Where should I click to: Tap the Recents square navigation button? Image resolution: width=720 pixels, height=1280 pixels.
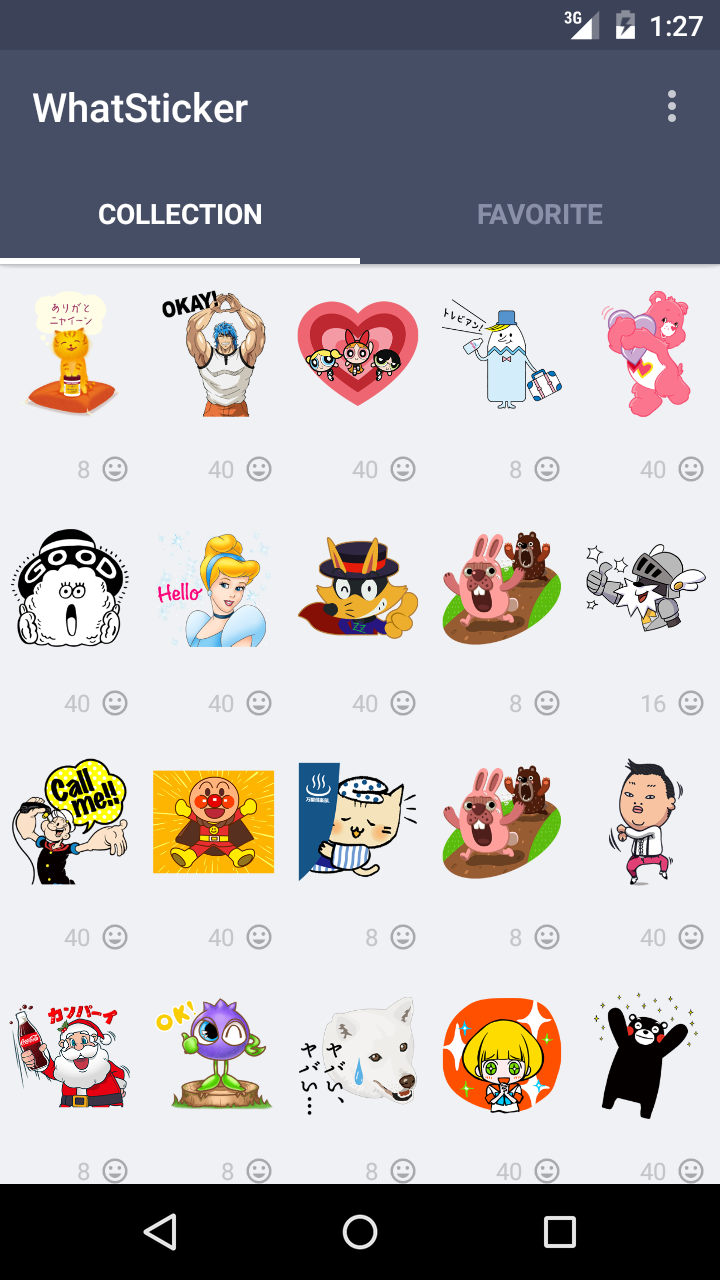coord(558,1232)
